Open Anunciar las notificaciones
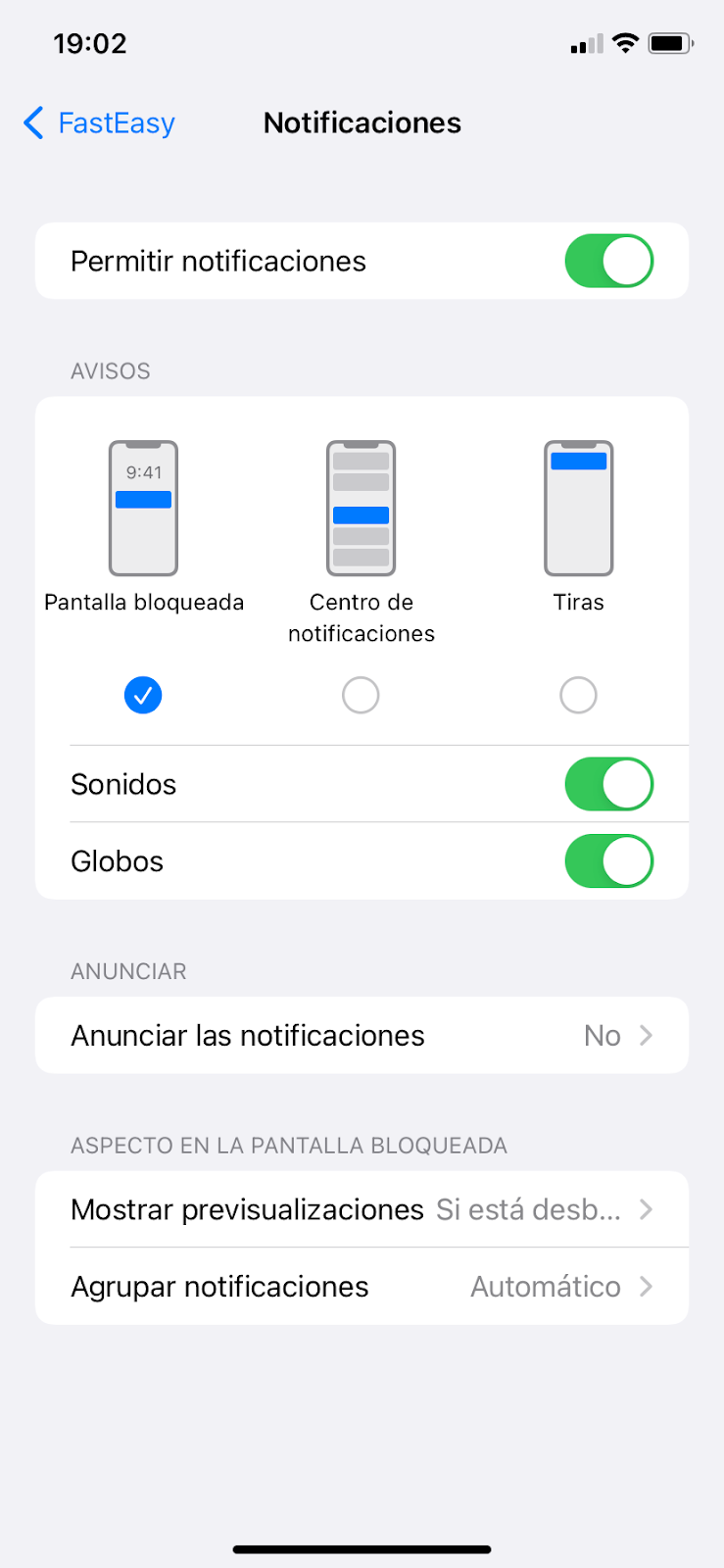 click(362, 1035)
